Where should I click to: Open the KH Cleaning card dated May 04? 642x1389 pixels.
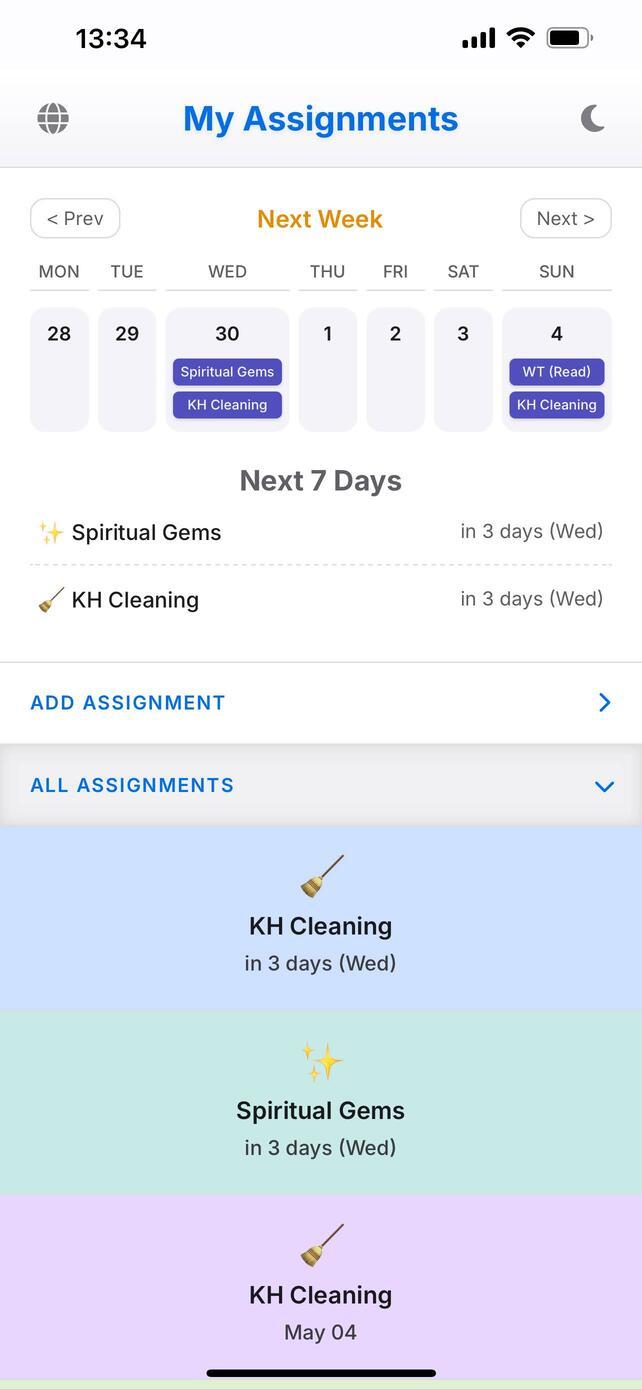click(x=320, y=1287)
